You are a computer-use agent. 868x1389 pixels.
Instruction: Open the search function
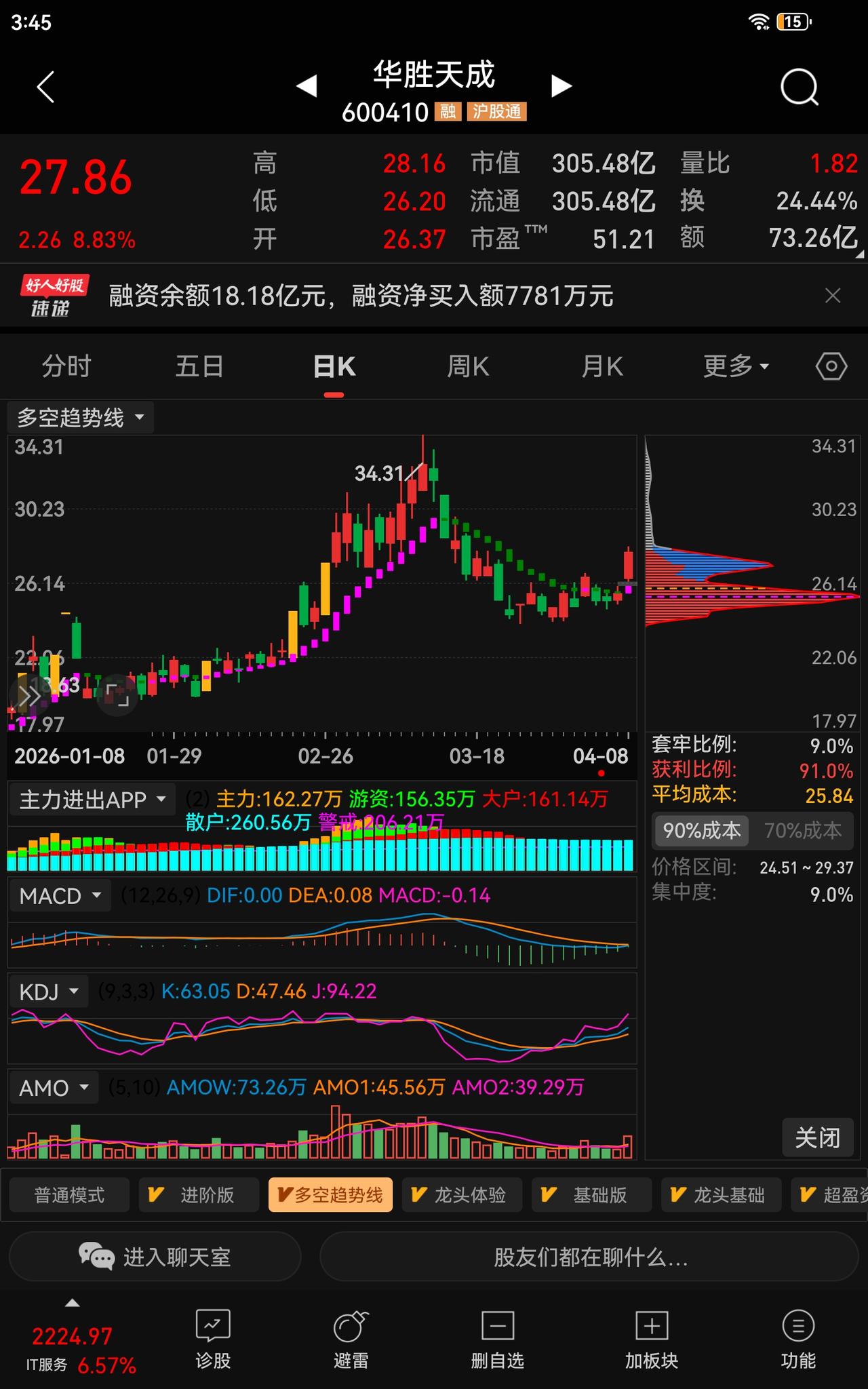pyautogui.click(x=799, y=87)
